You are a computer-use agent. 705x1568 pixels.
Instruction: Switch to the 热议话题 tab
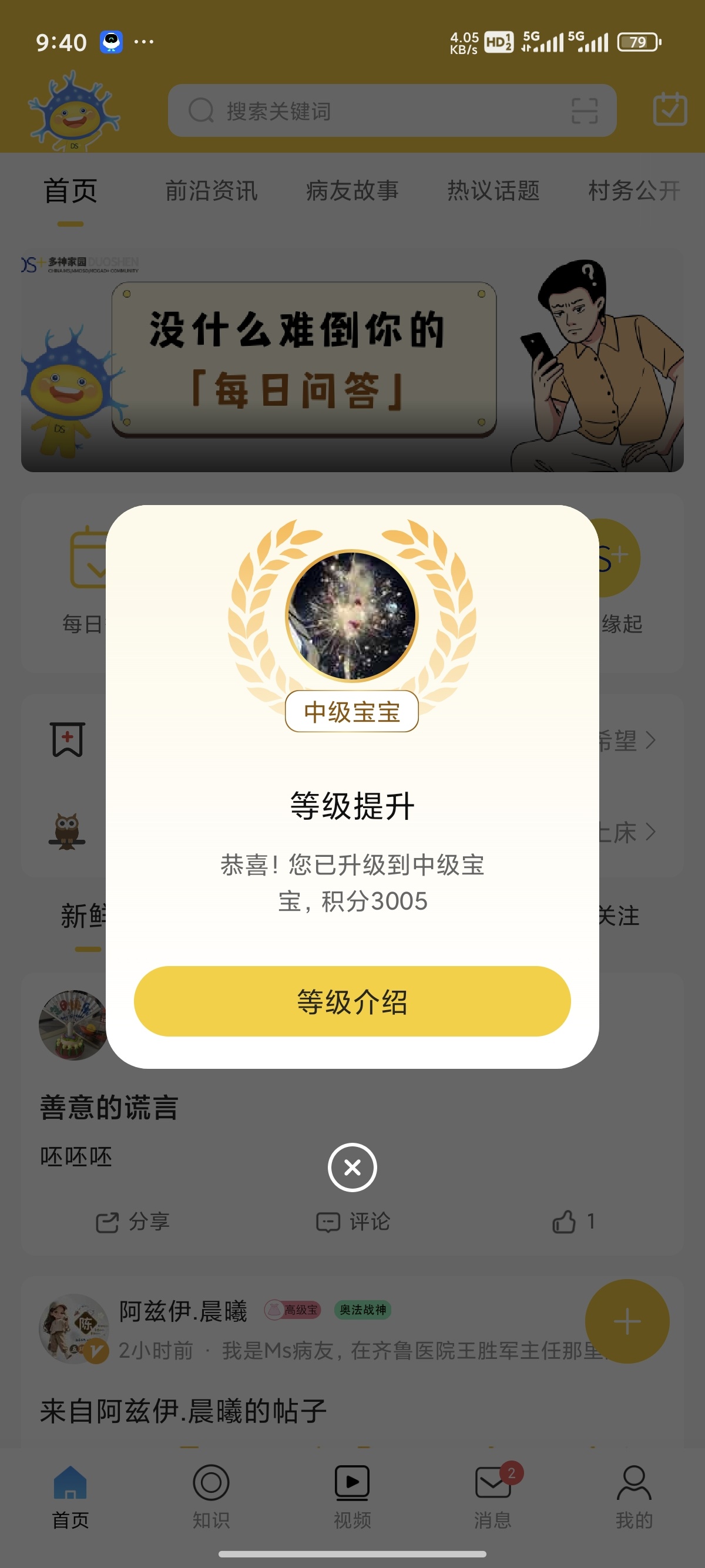[x=493, y=190]
